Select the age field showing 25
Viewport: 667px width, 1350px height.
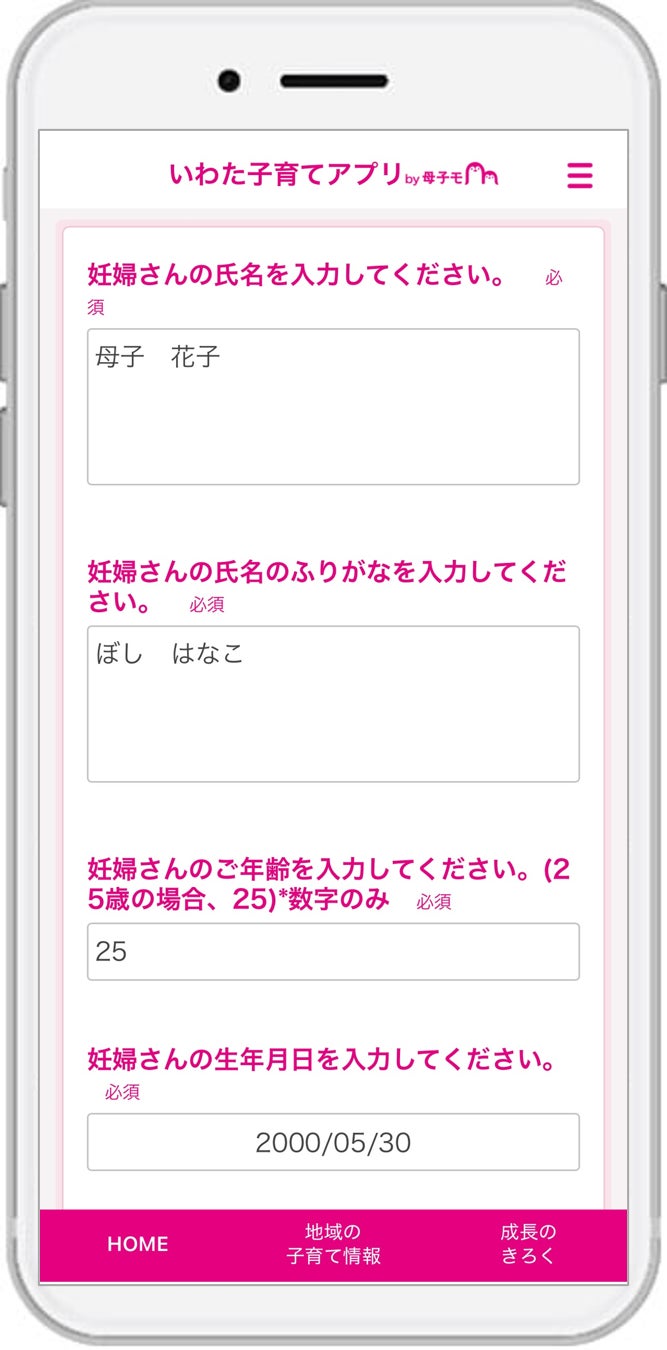[333, 951]
